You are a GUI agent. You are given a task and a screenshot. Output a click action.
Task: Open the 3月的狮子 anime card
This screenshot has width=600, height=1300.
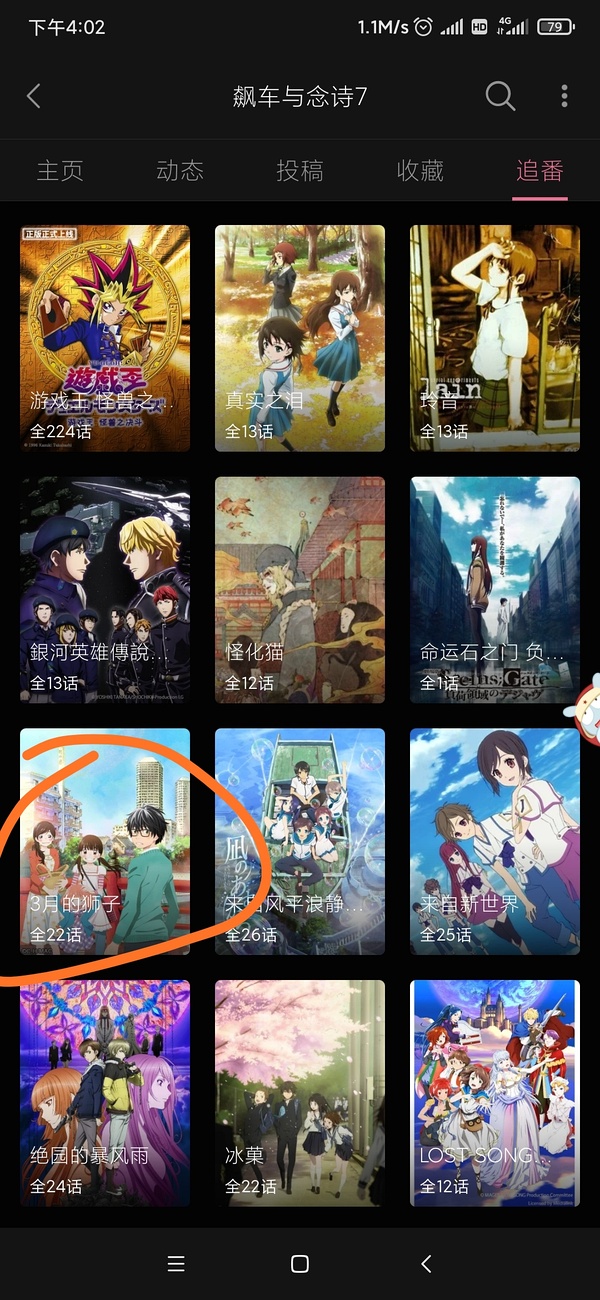coord(105,842)
